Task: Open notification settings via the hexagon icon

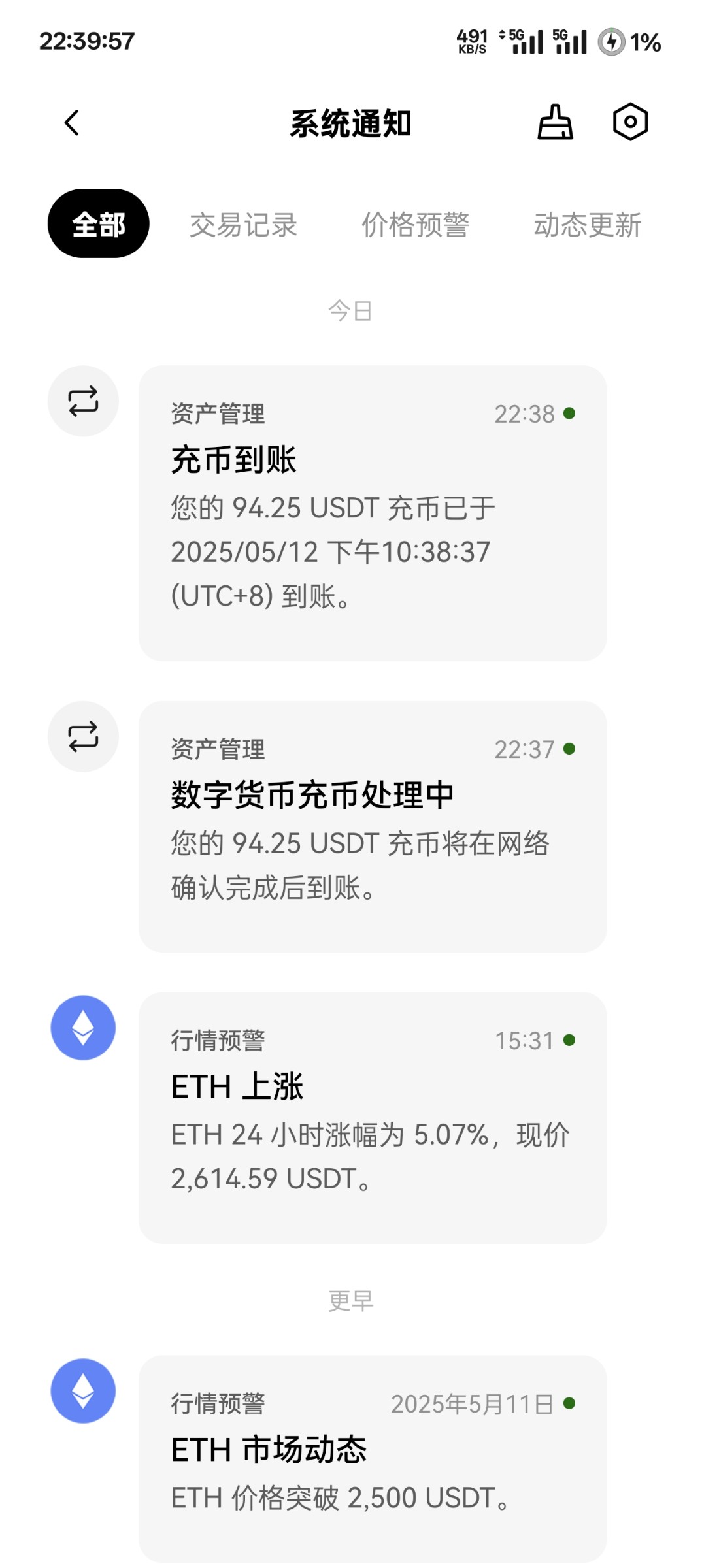Action: point(630,122)
